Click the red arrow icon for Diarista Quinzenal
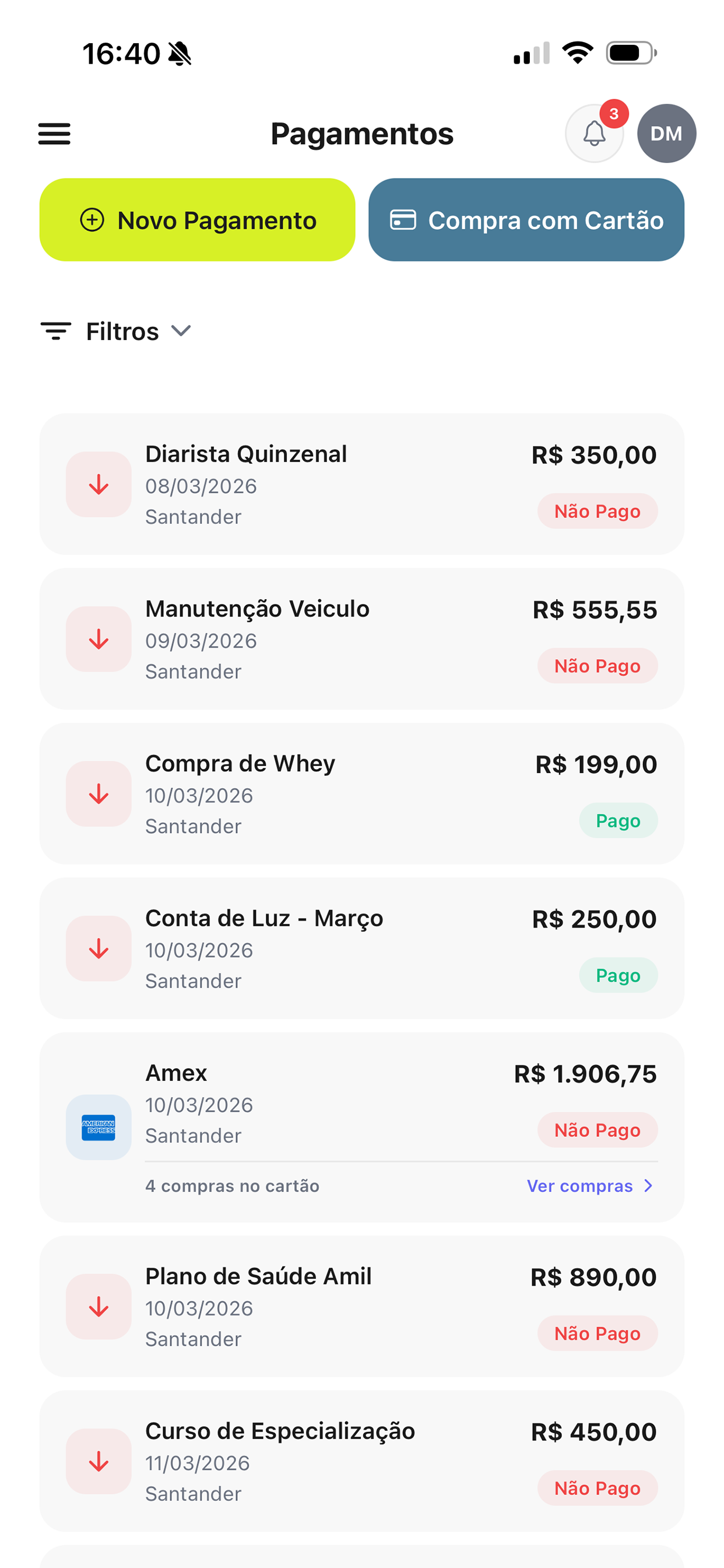This screenshot has height=1568, width=724. click(98, 485)
